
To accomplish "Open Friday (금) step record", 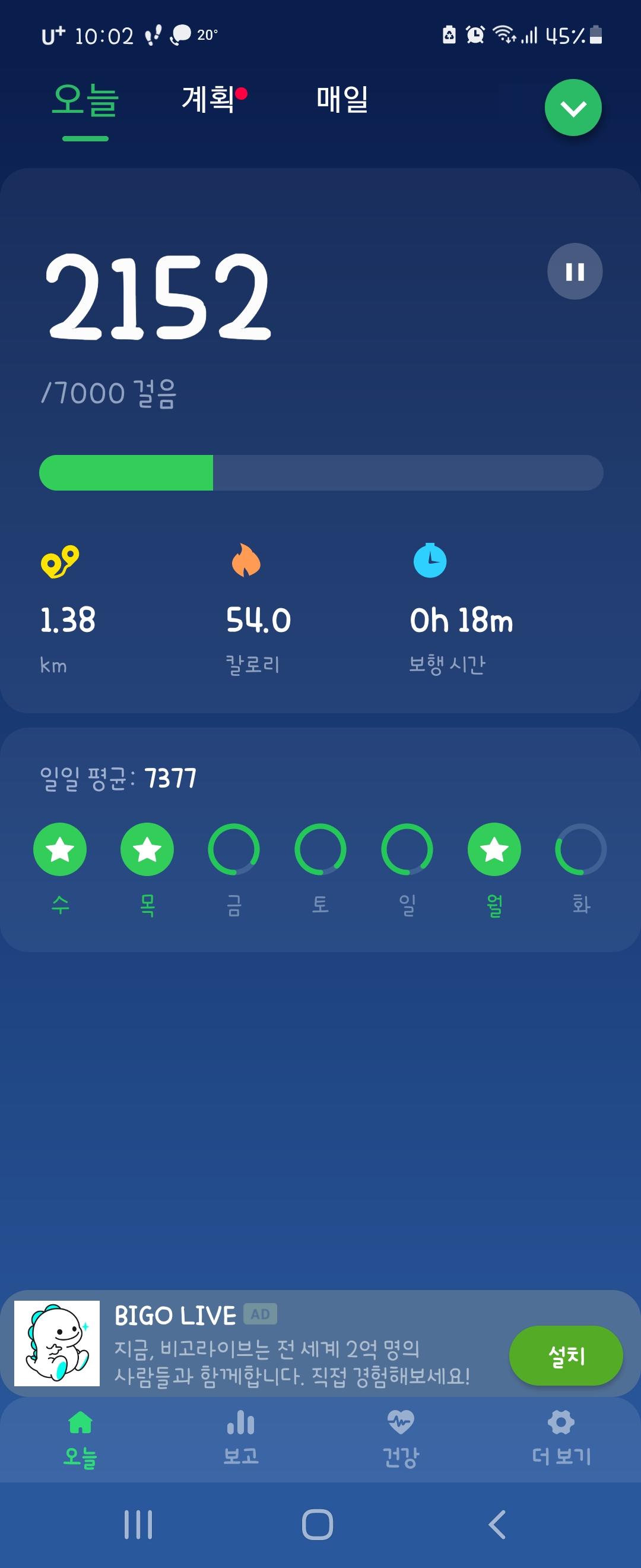I will [x=233, y=849].
